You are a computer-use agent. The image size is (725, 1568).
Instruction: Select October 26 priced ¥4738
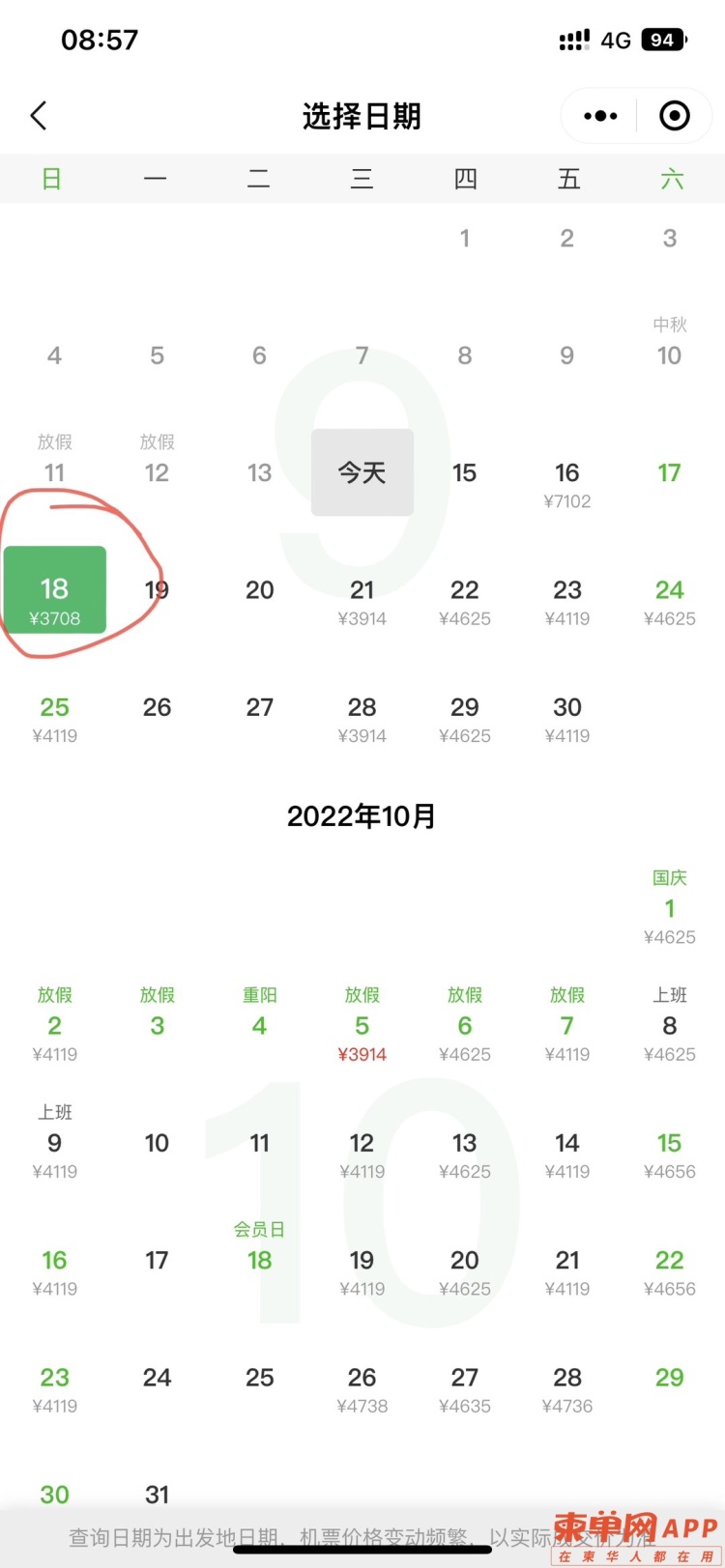tap(362, 1388)
